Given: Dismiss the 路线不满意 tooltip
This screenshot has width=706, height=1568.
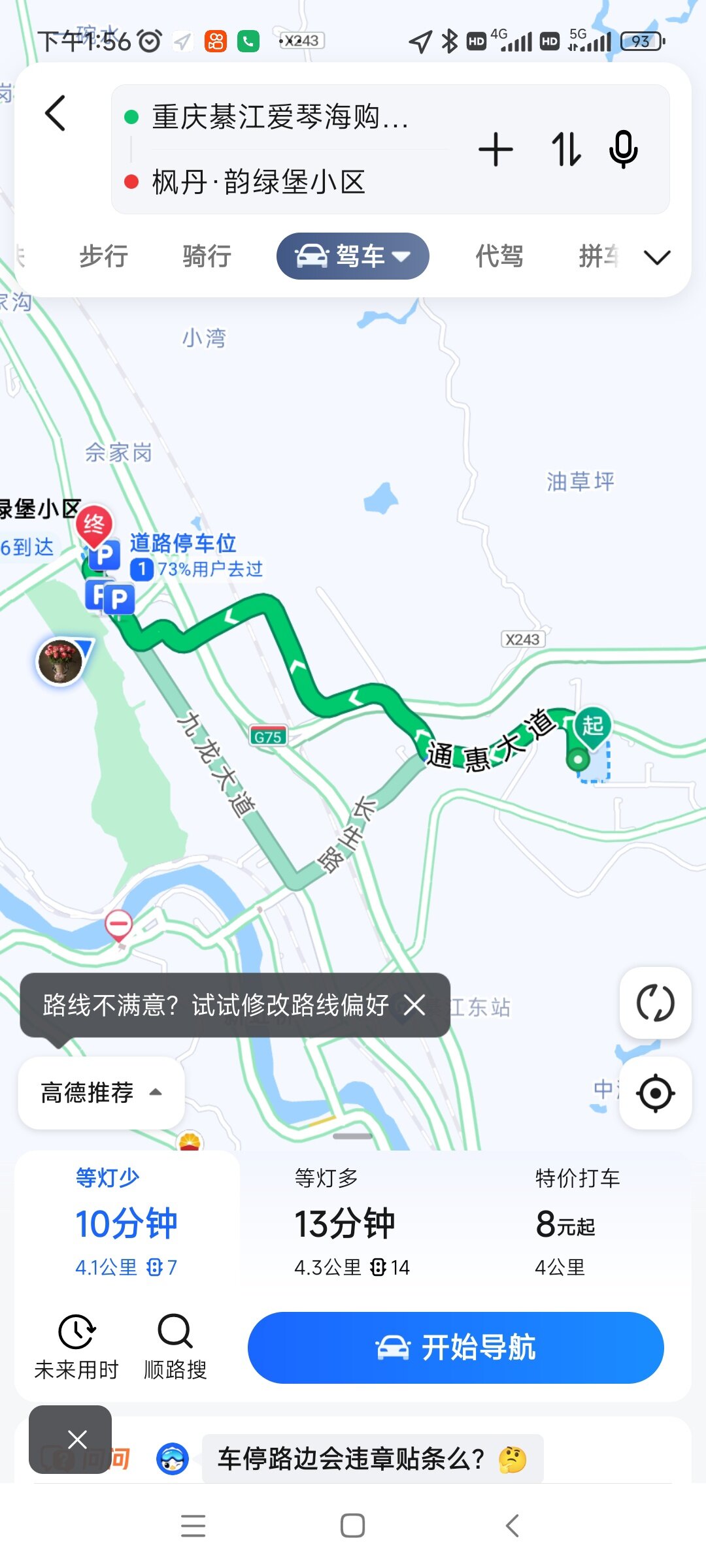Looking at the screenshot, I should (x=414, y=1005).
